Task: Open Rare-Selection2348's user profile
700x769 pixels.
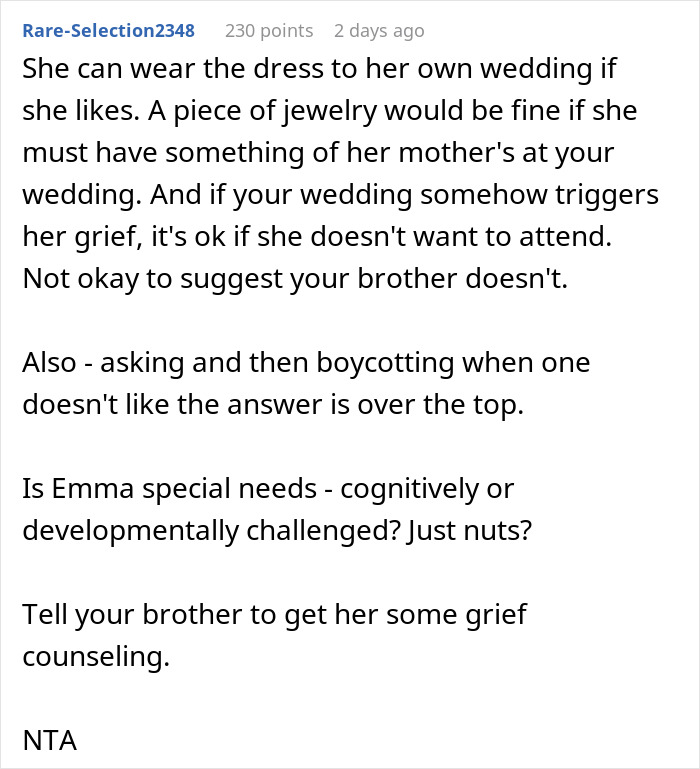Action: (108, 31)
